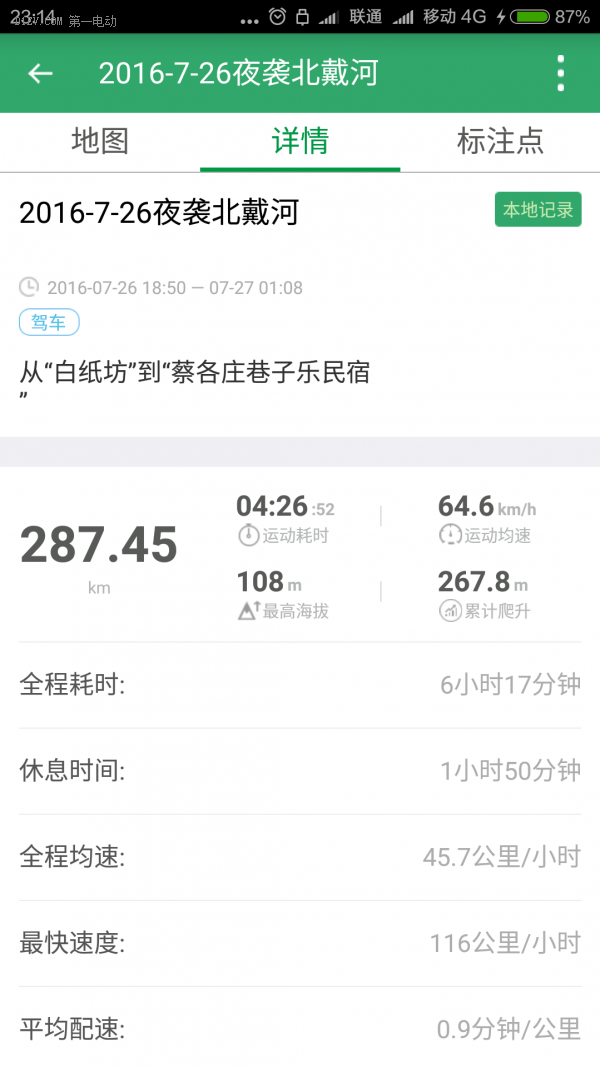Switch to the 地图 tab
This screenshot has height=1067, width=600.
pos(100,142)
